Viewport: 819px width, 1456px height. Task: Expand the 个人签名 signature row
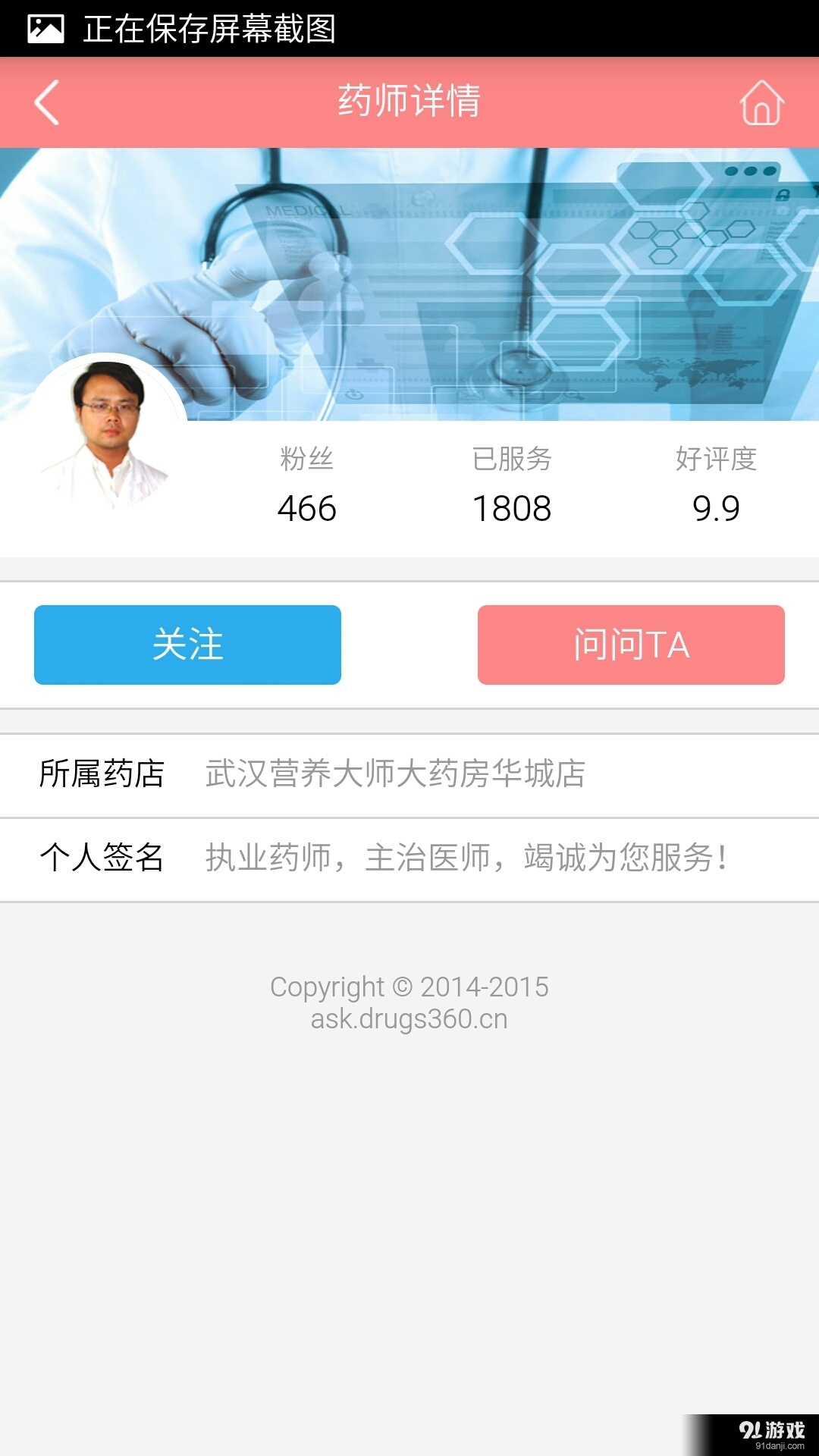[409, 858]
